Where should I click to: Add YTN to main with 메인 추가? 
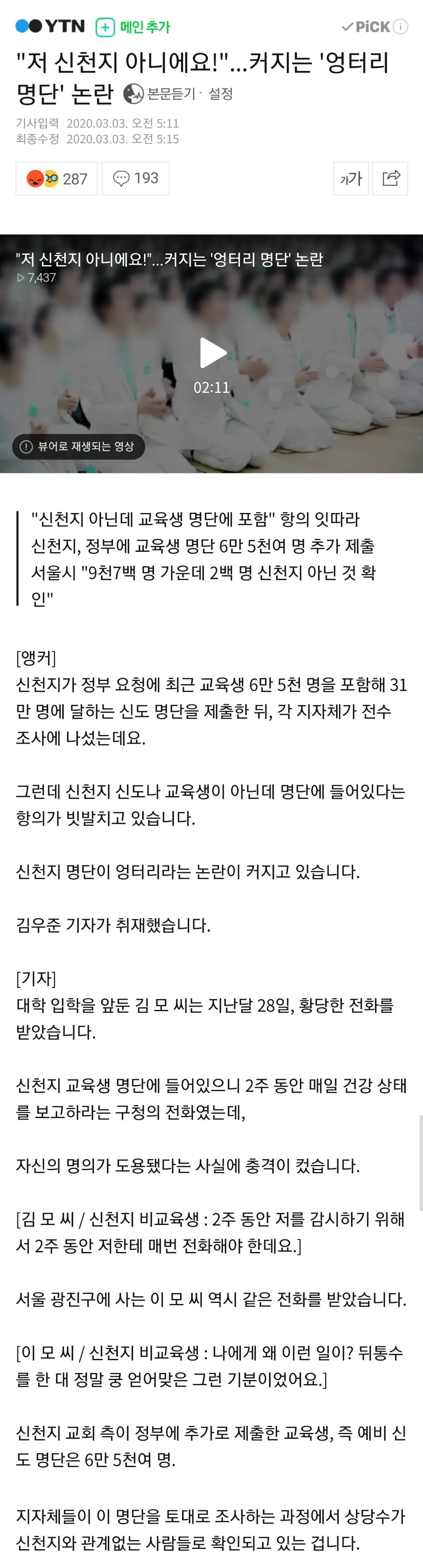133,27
